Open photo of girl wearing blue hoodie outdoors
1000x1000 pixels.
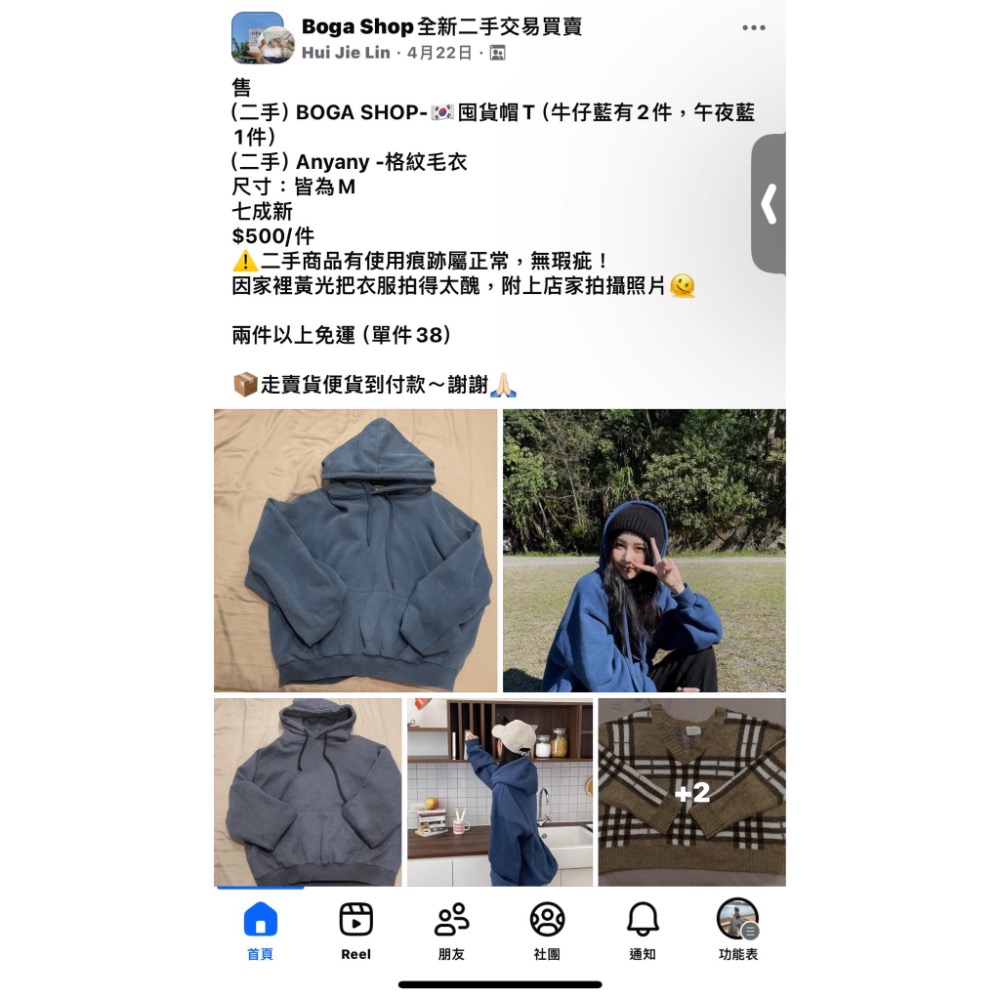tap(644, 550)
